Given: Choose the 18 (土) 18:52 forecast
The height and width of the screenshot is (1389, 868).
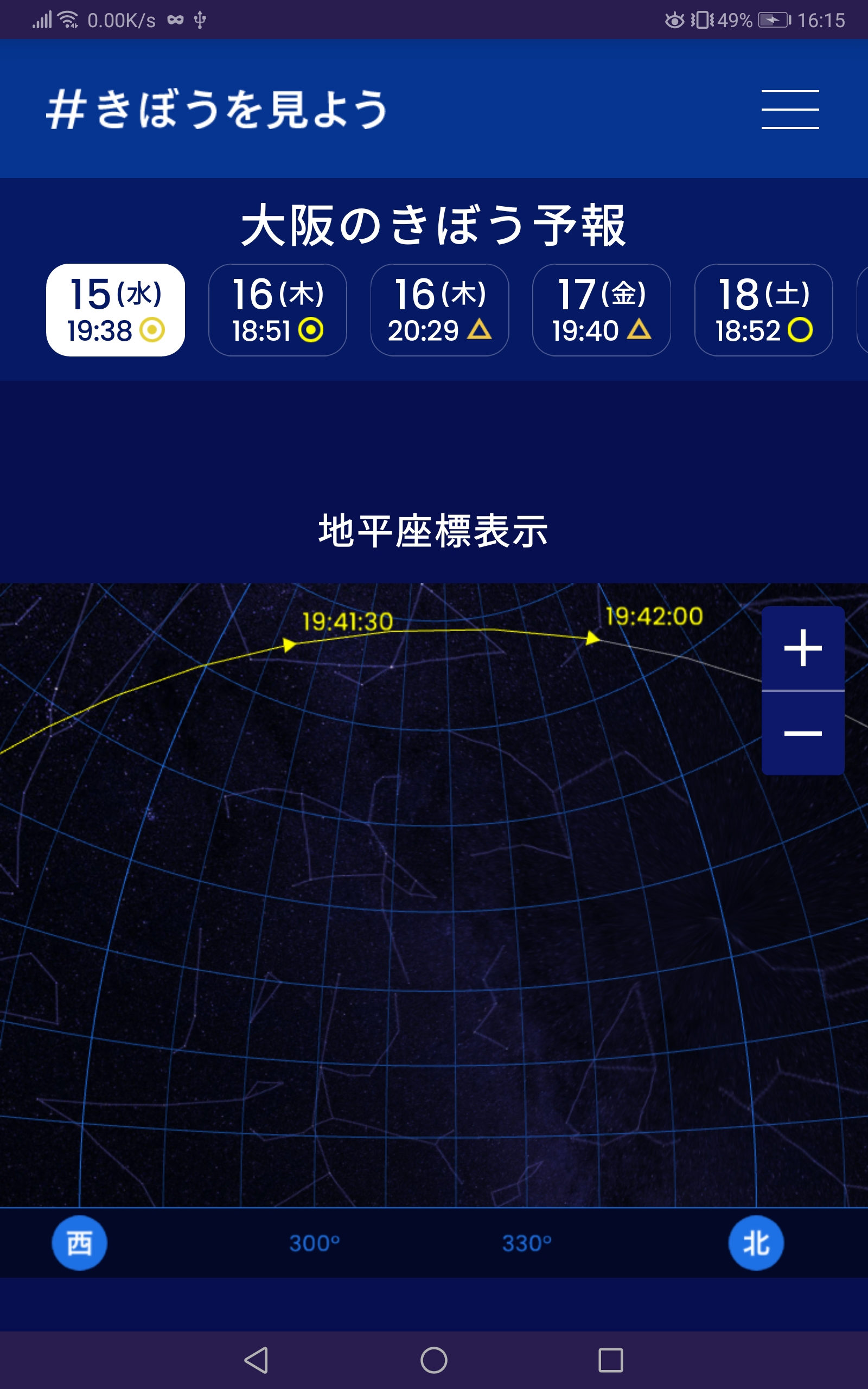Looking at the screenshot, I should click(x=763, y=310).
